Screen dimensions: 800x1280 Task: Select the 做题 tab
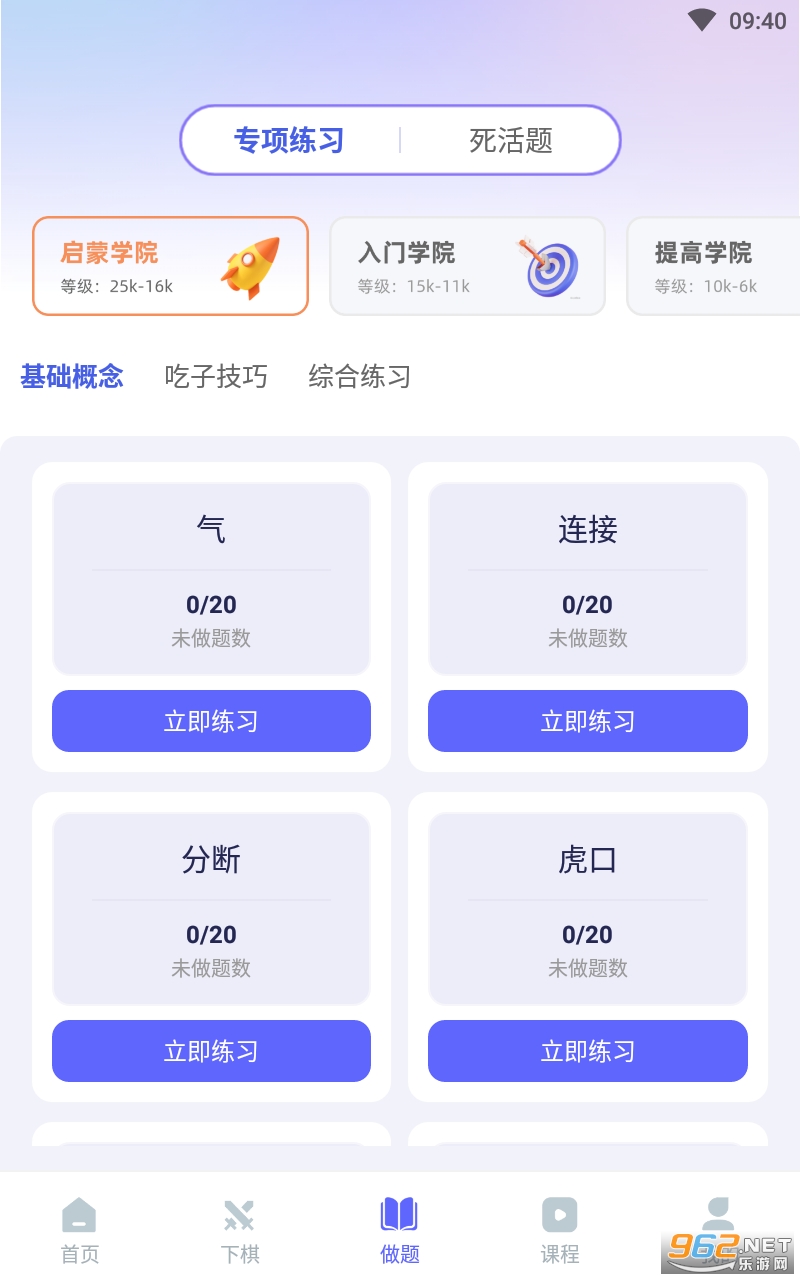[400, 1230]
